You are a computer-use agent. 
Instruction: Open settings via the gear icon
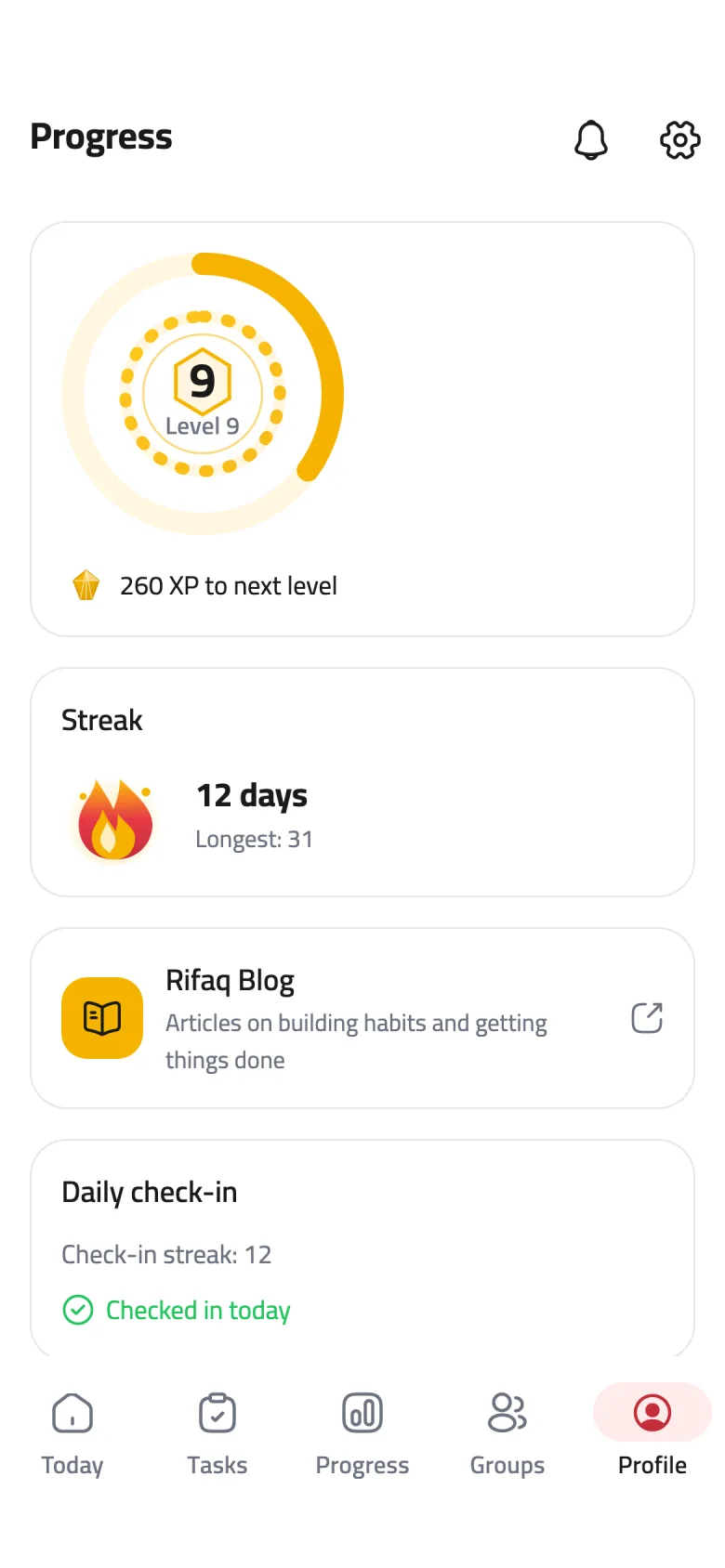point(680,139)
